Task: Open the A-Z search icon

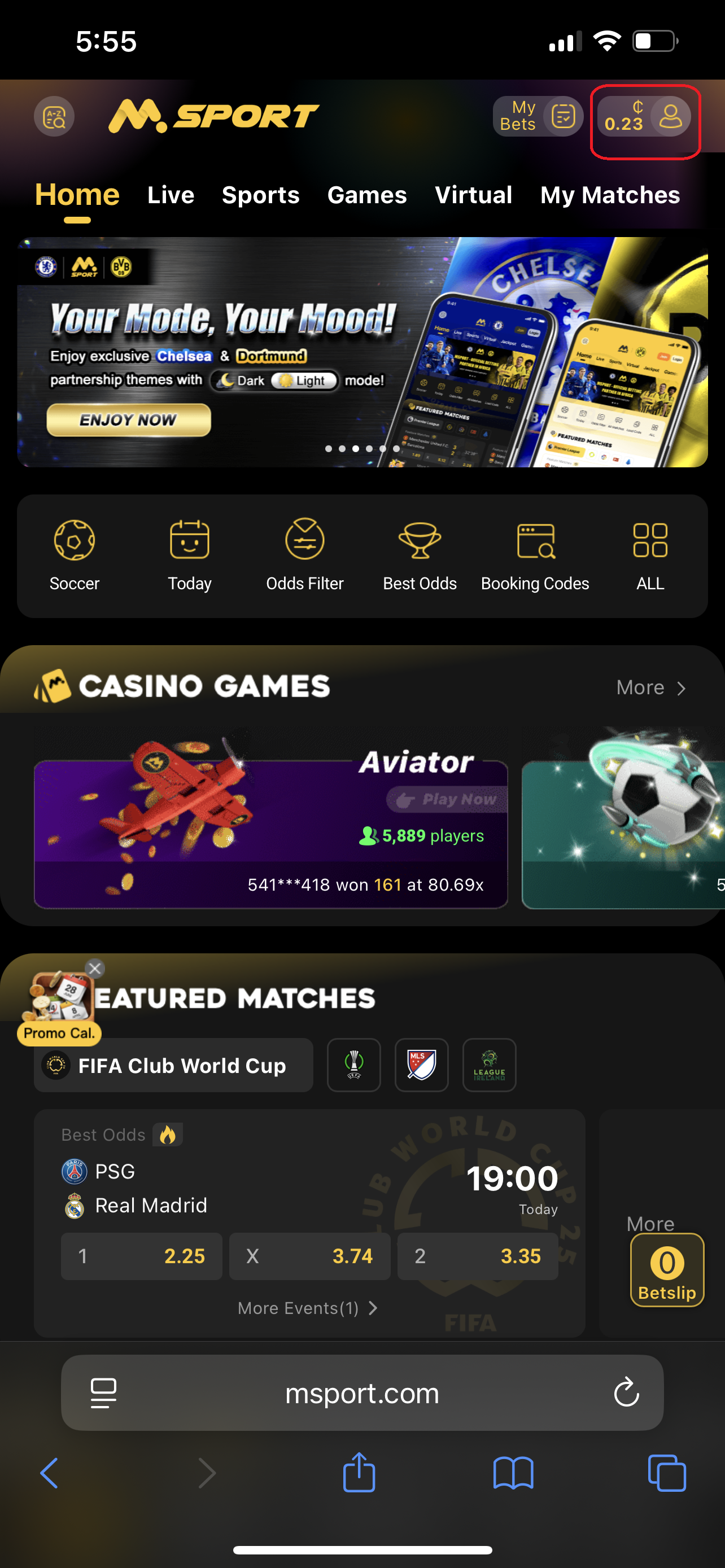Action: pyautogui.click(x=54, y=116)
